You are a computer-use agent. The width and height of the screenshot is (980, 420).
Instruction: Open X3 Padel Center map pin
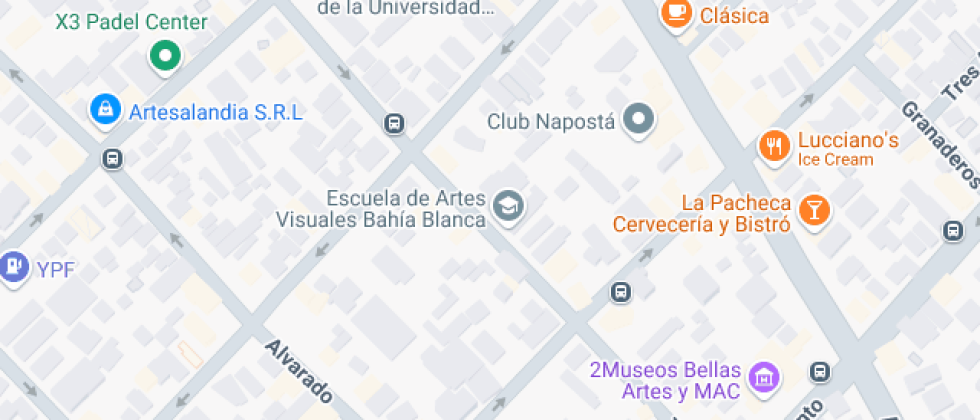(x=165, y=55)
